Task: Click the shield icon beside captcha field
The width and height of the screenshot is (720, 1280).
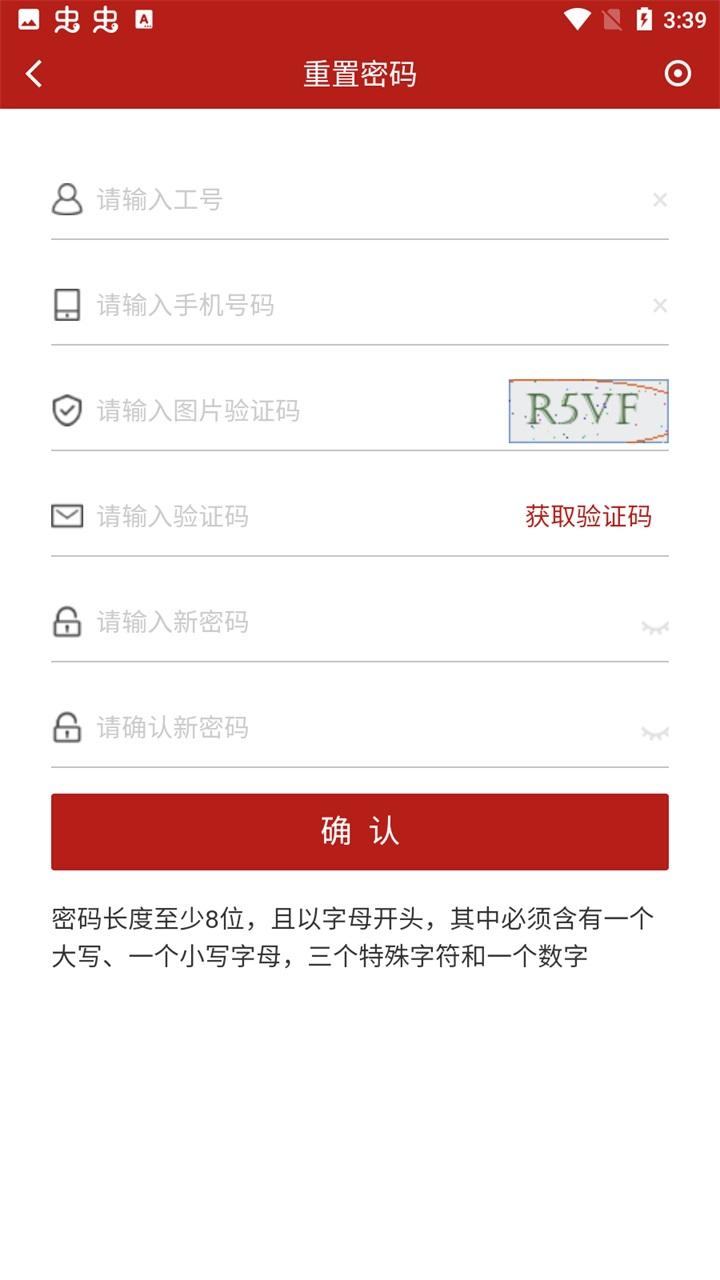Action: [x=67, y=411]
